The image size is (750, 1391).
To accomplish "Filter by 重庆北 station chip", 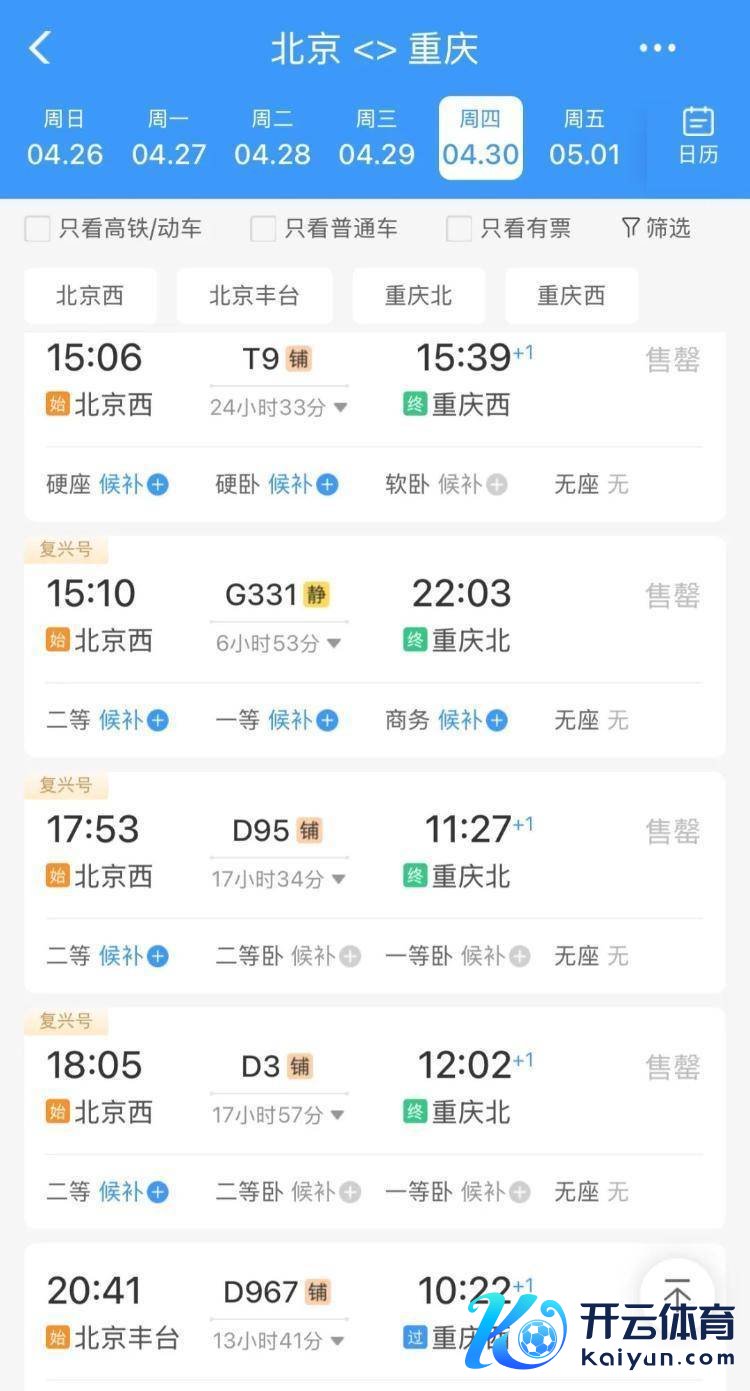I will coord(419,296).
